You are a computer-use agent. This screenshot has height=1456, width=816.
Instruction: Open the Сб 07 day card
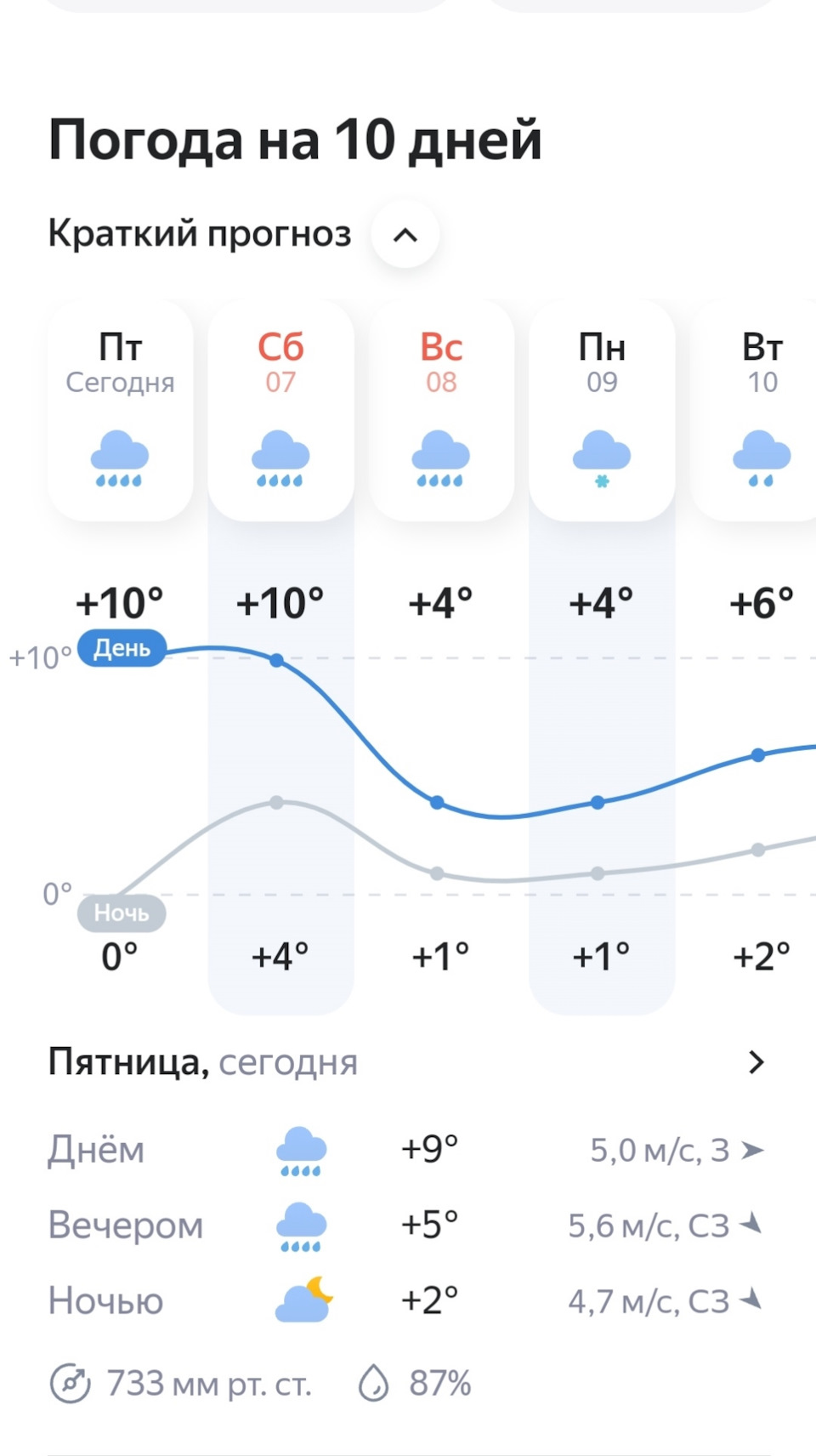point(280,410)
